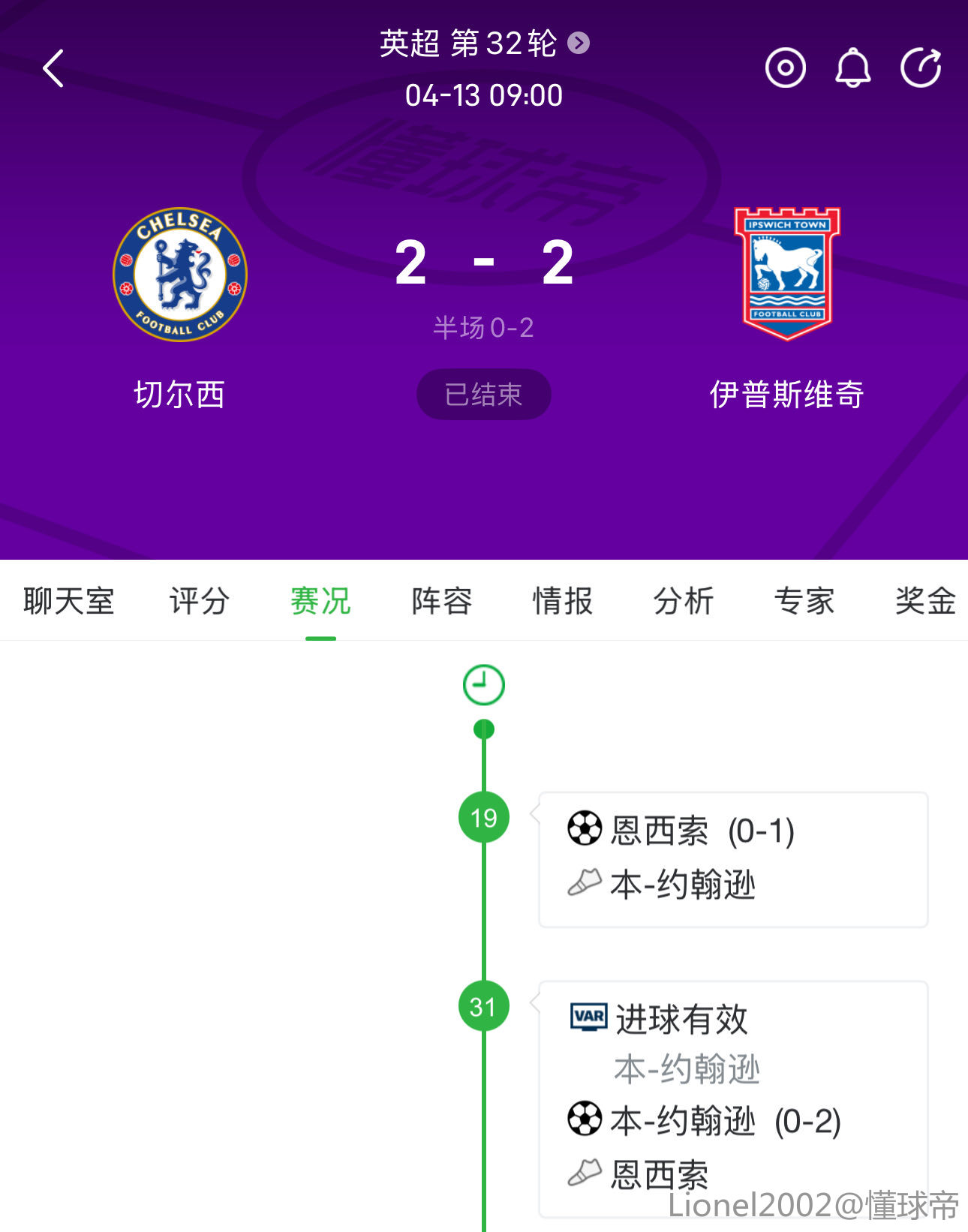Enable match notifications with the bell
Viewport: 968px width, 1232px height.
[853, 68]
